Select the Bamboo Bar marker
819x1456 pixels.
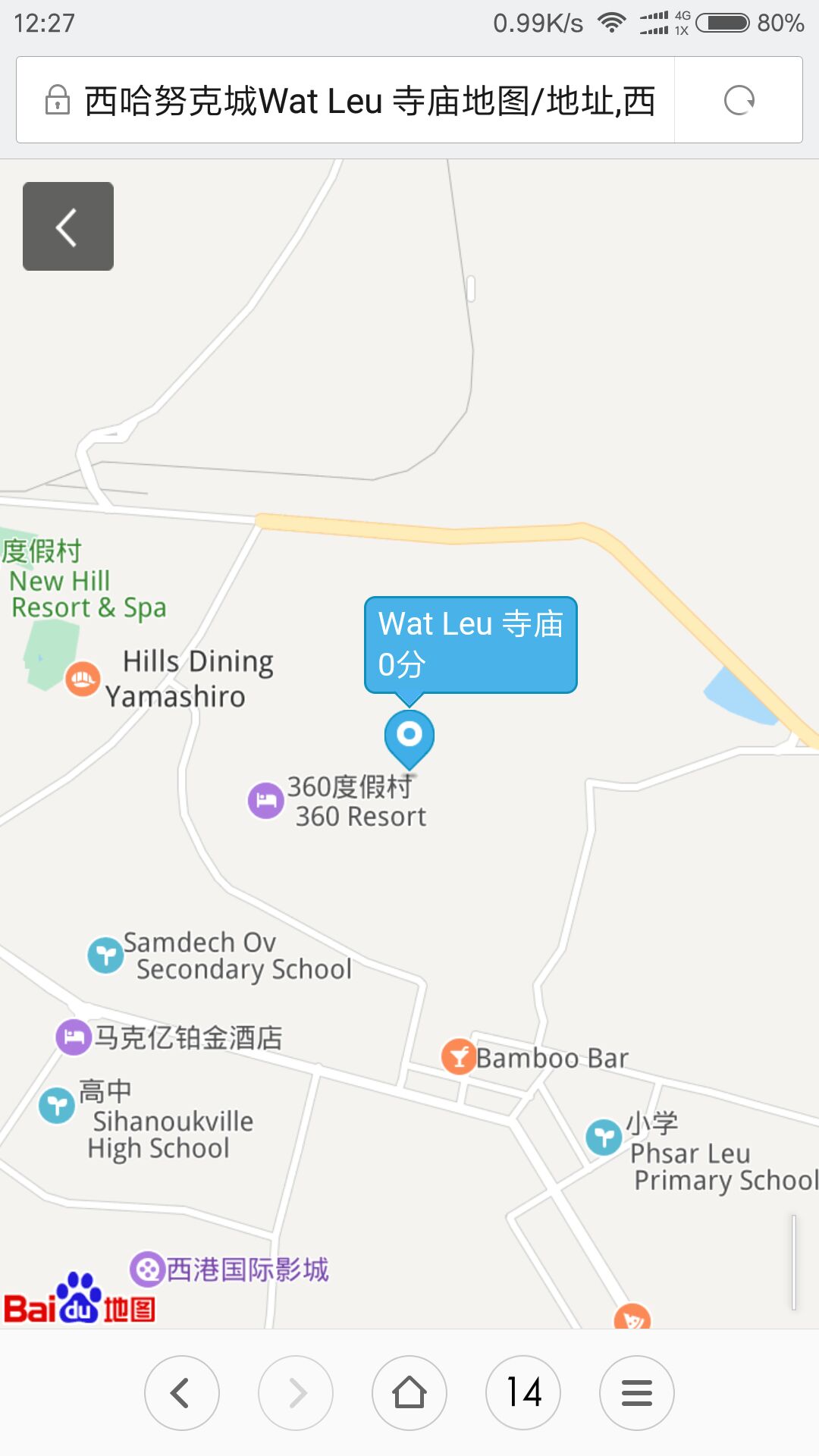click(459, 1056)
